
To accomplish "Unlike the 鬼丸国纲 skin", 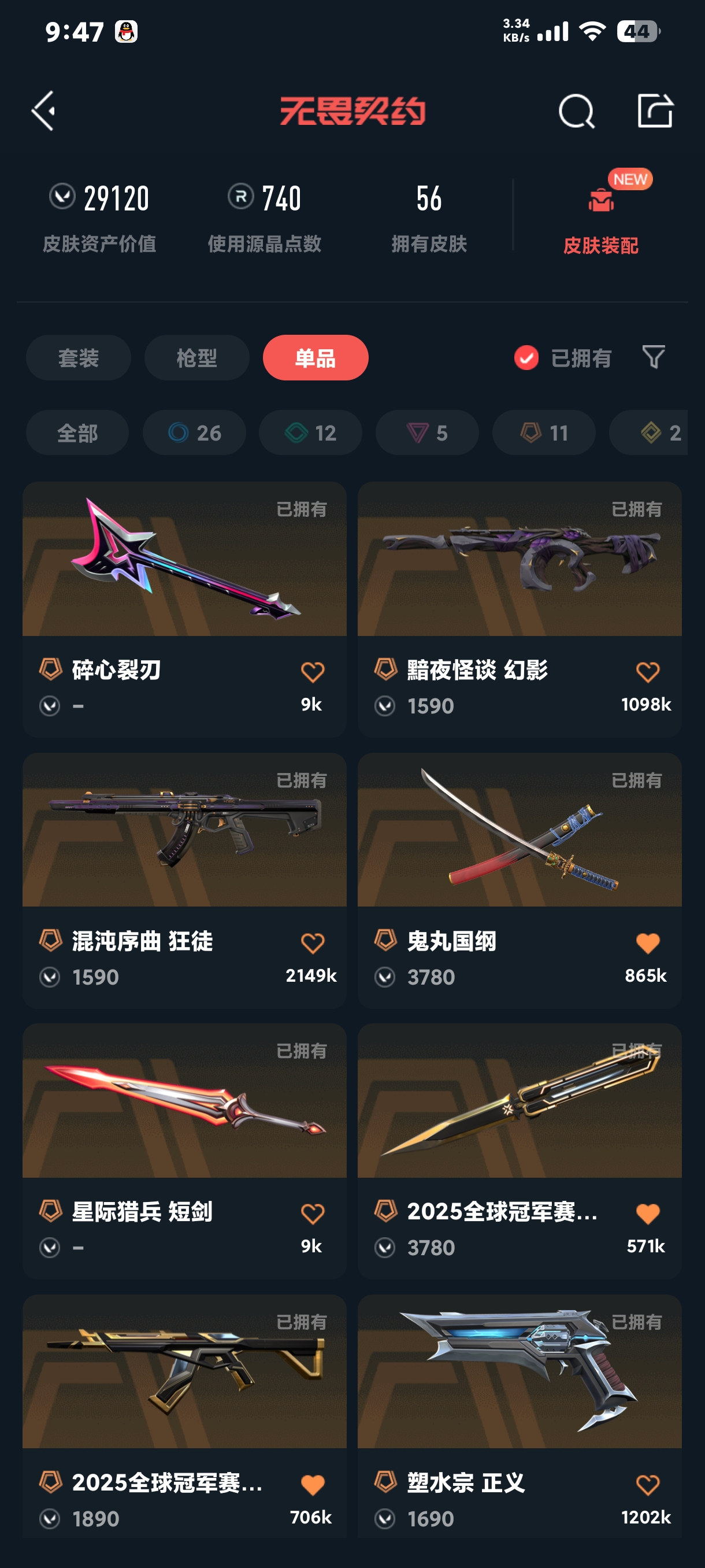I will [647, 944].
